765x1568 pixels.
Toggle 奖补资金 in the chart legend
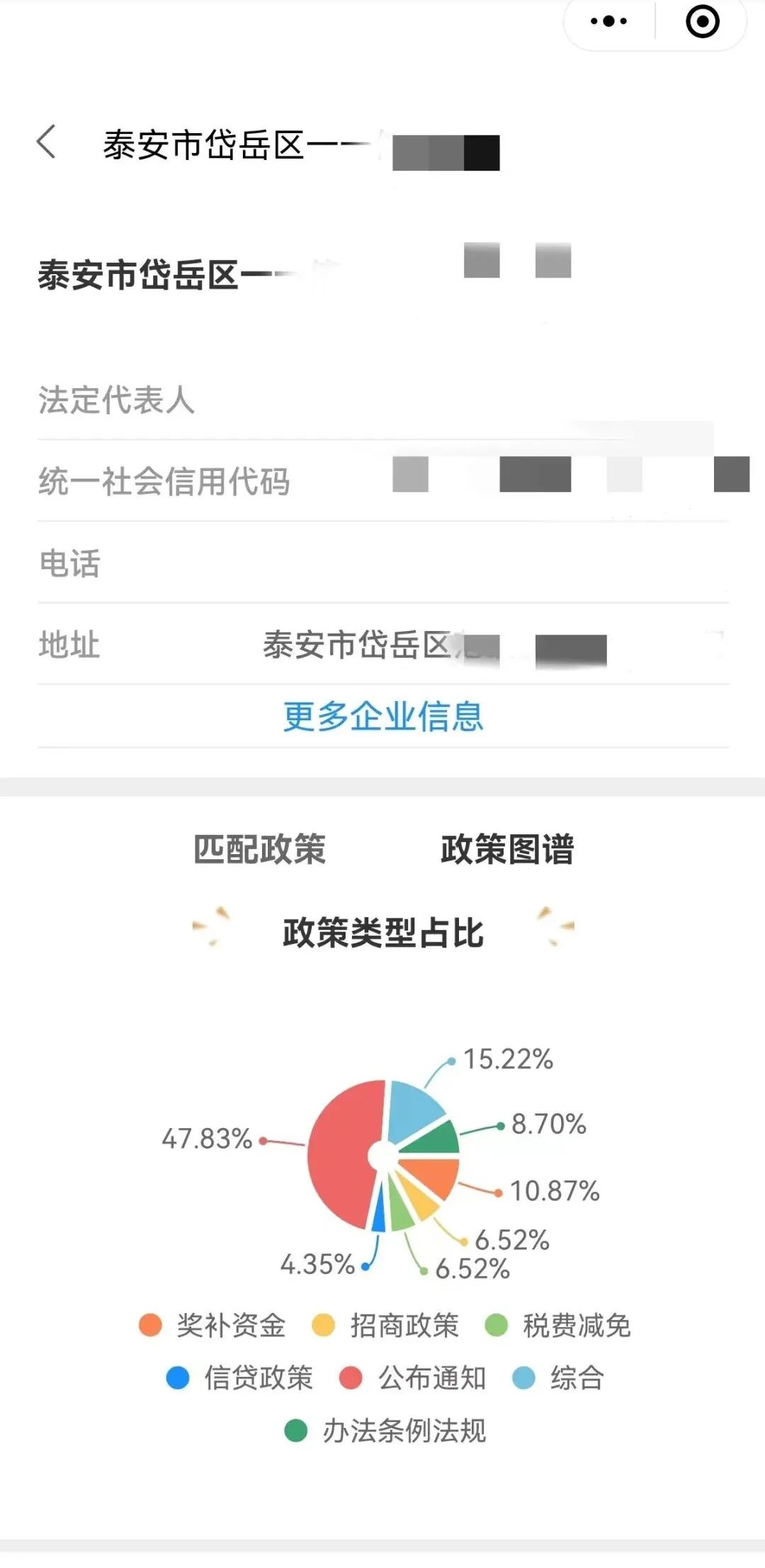[212, 1325]
